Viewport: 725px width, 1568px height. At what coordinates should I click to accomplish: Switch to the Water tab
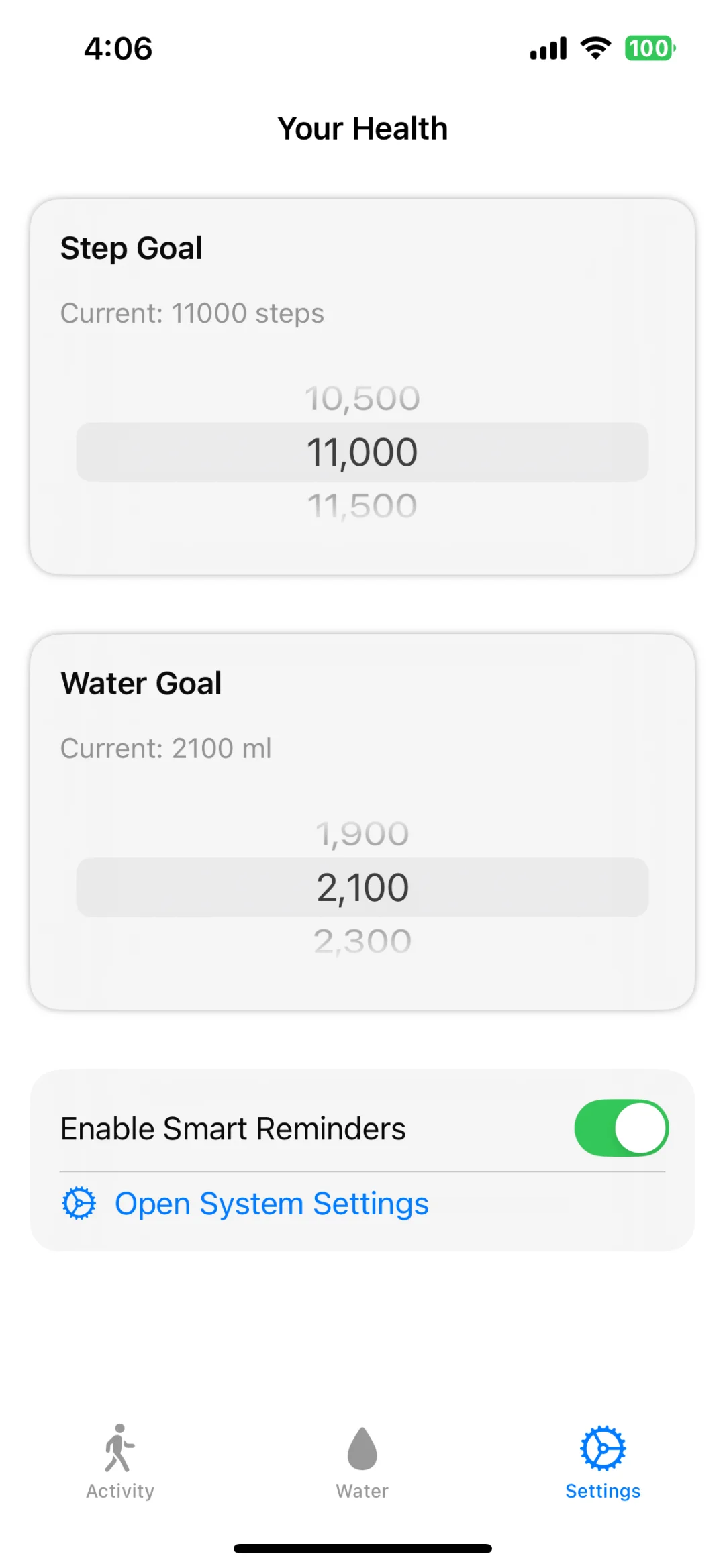(x=362, y=1461)
